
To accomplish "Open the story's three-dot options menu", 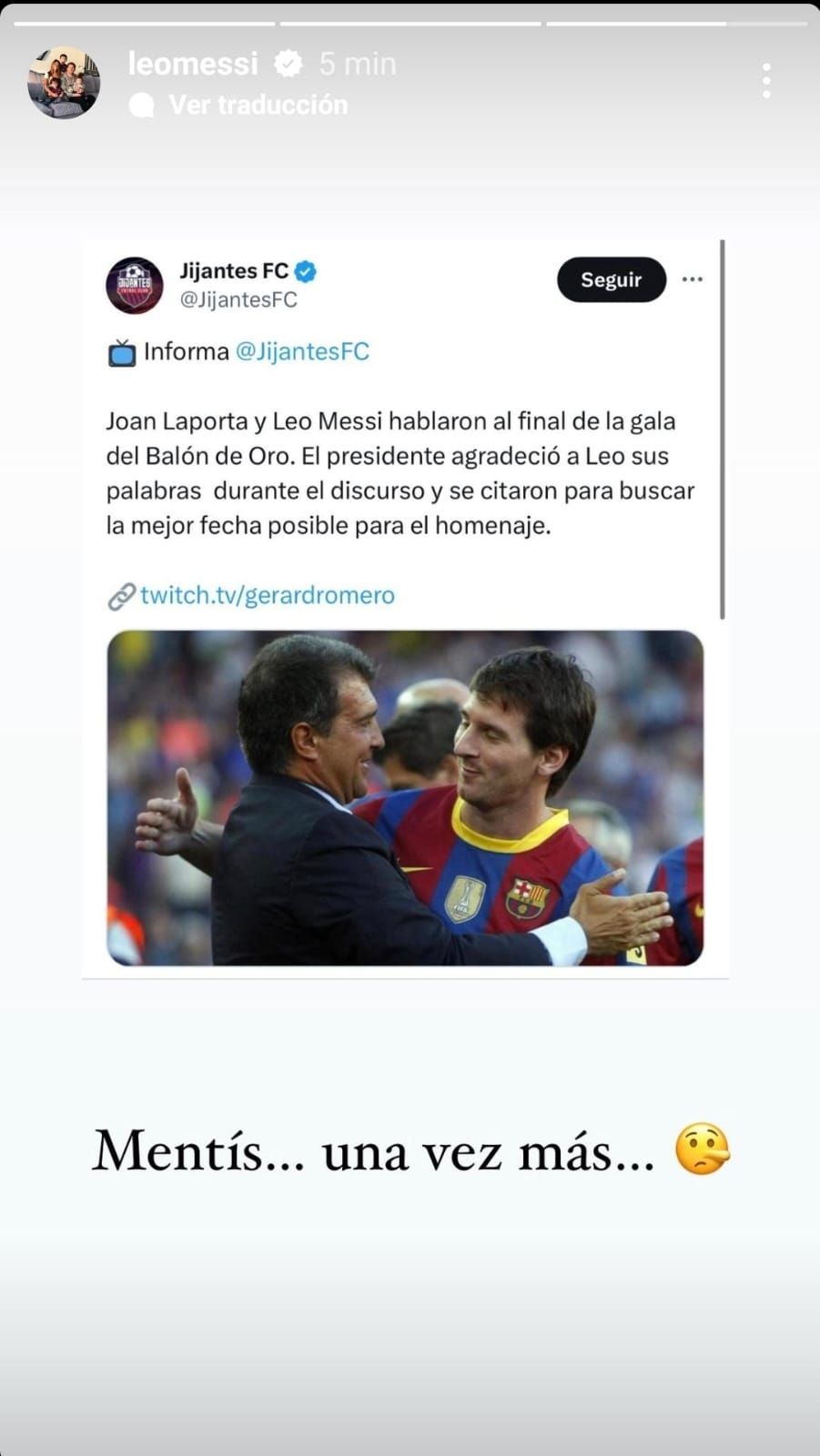I will [767, 81].
